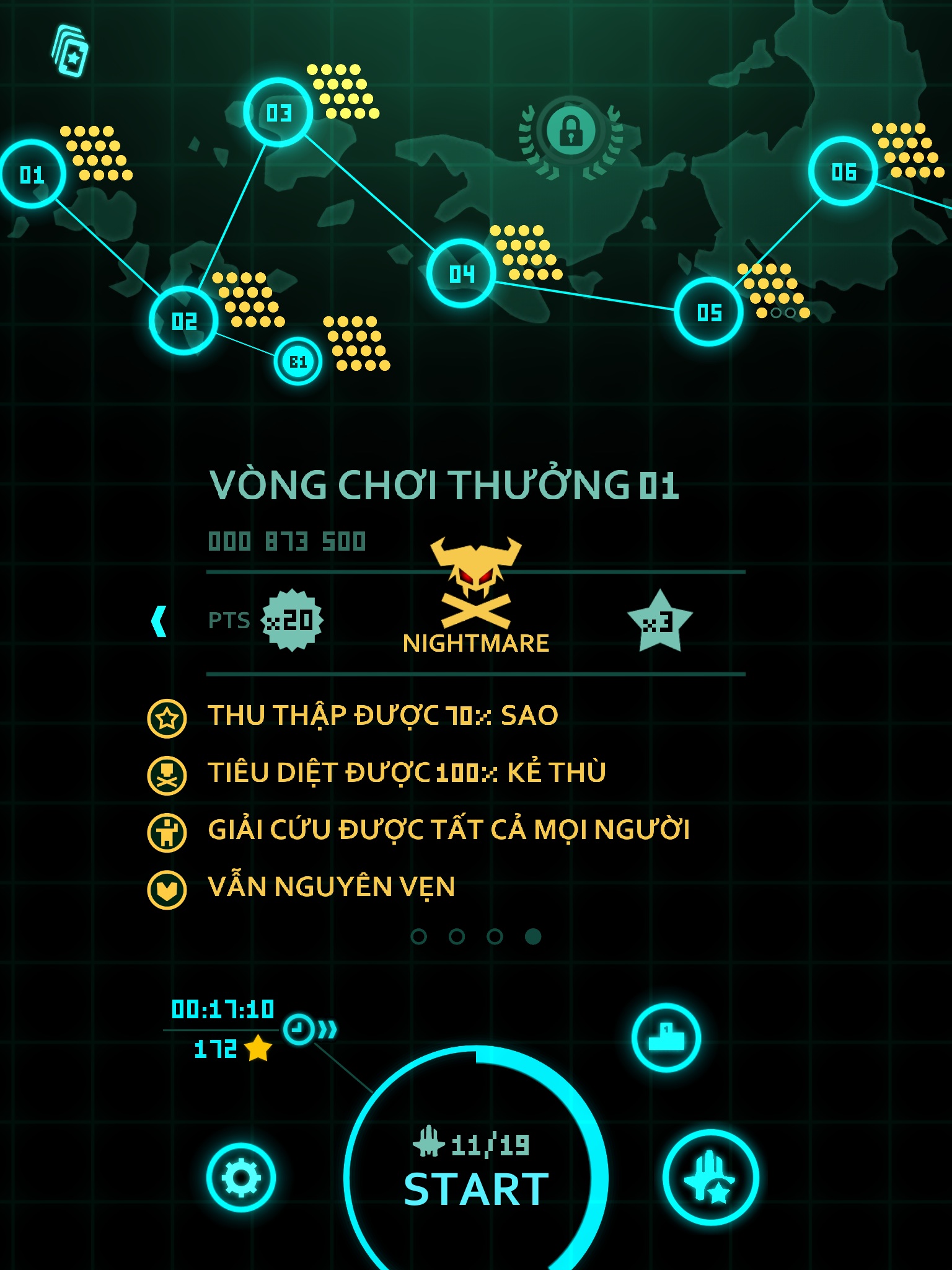Image resolution: width=952 pixels, height=1270 pixels.
Task: Select level 01 on the map
Action: pos(32,174)
